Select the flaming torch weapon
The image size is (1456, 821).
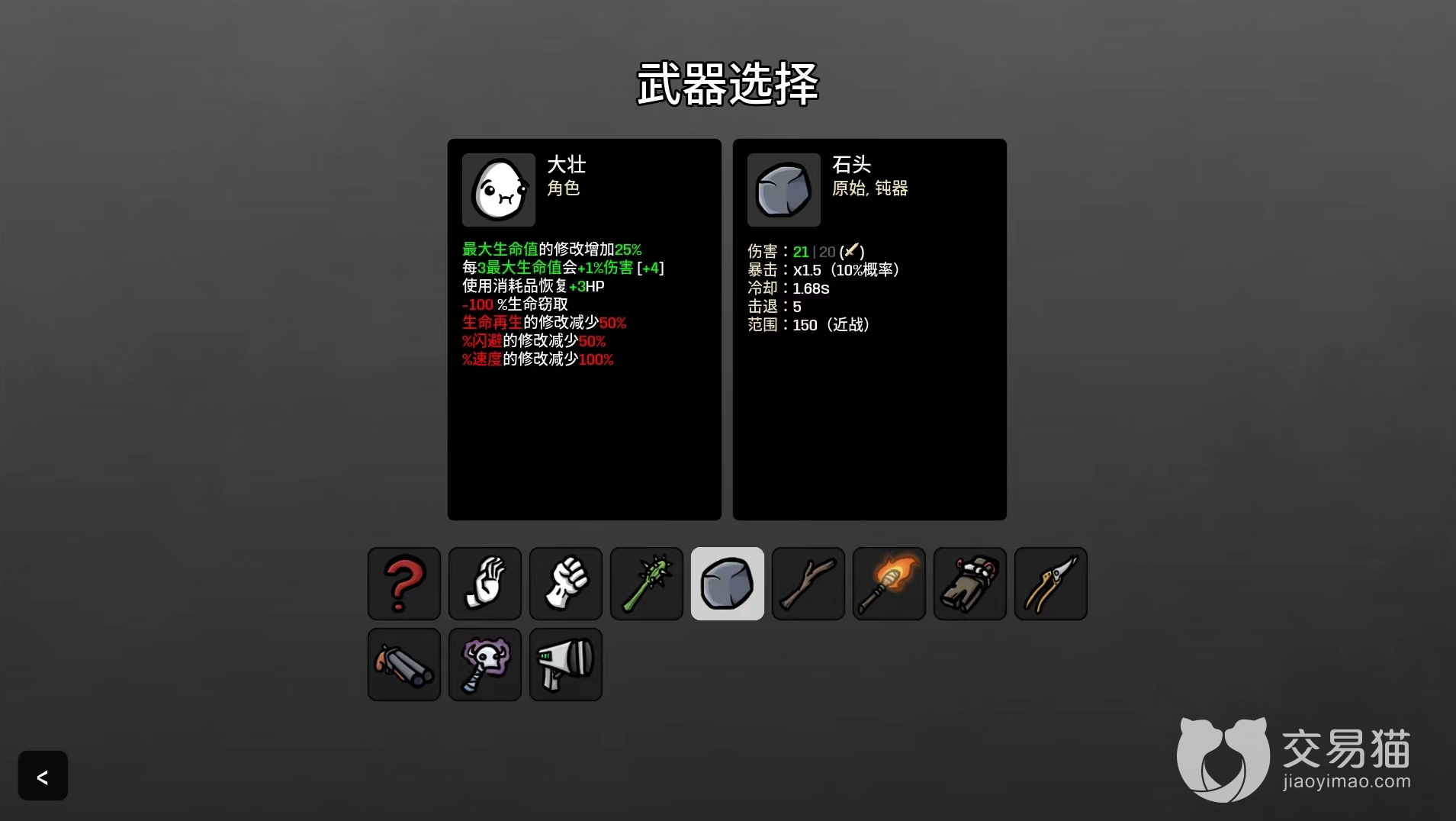point(889,584)
